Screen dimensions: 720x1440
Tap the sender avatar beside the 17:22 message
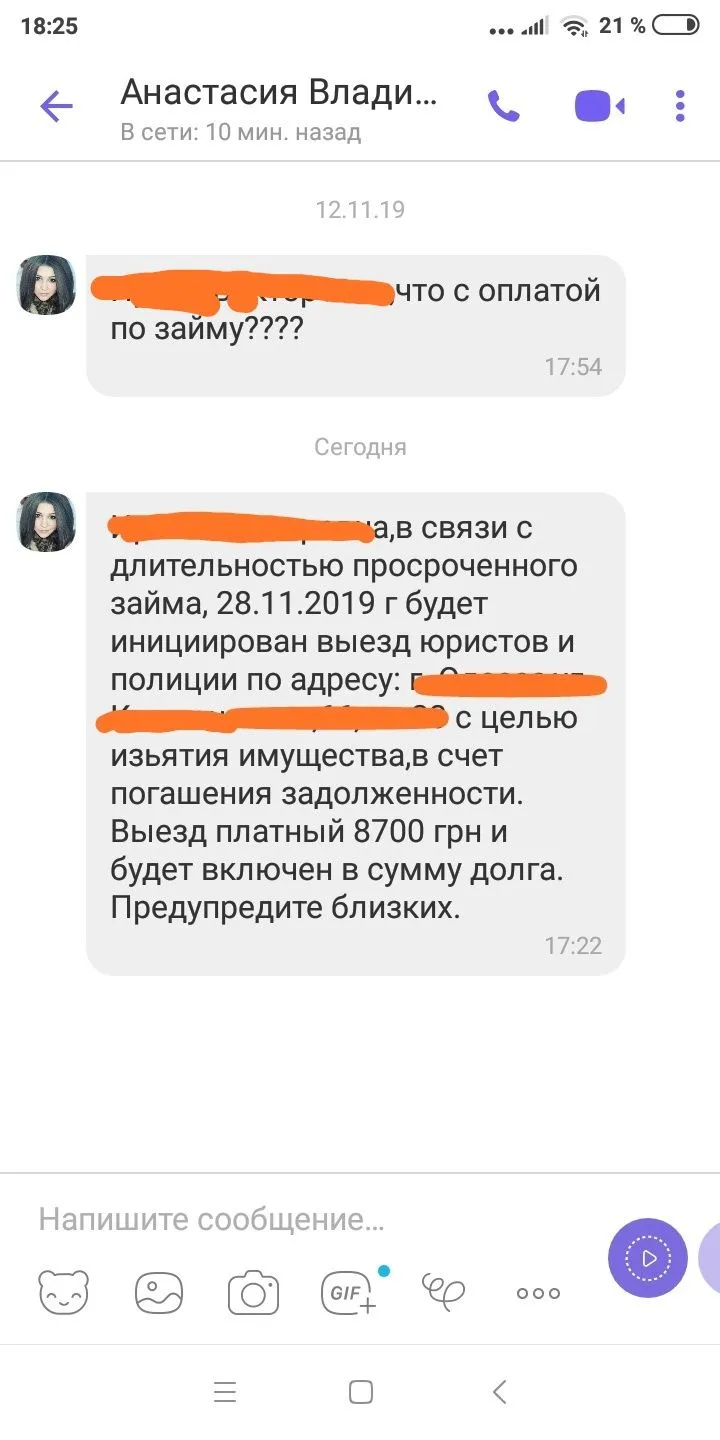click(x=47, y=521)
